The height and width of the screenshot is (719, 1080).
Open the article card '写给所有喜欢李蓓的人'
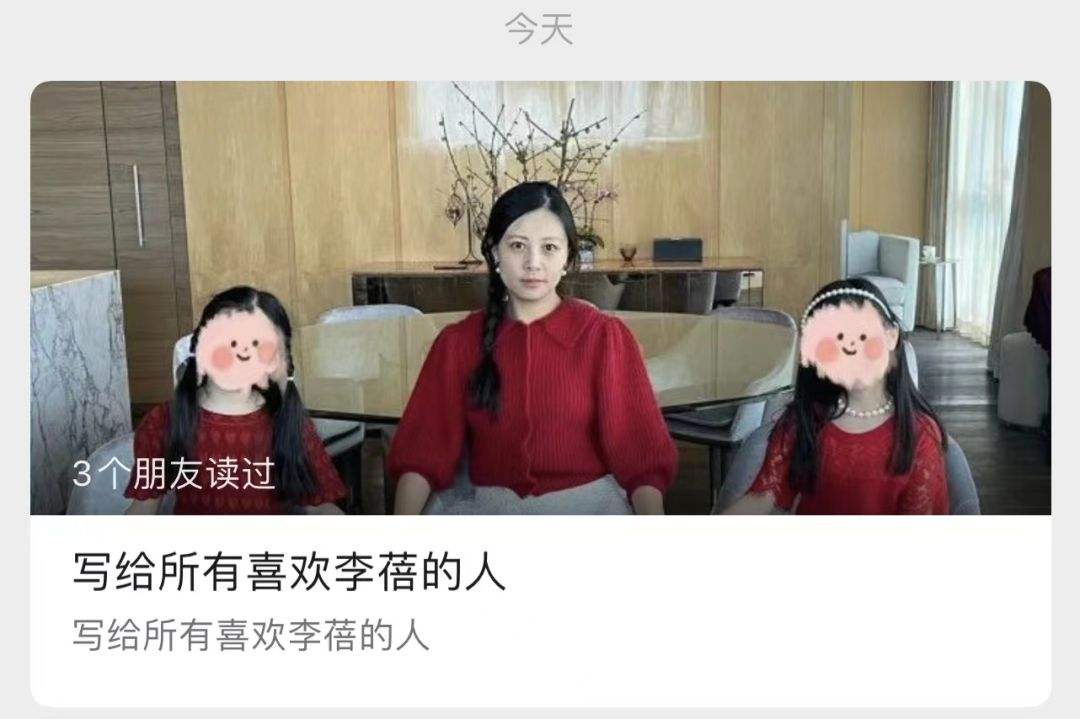click(x=290, y=574)
